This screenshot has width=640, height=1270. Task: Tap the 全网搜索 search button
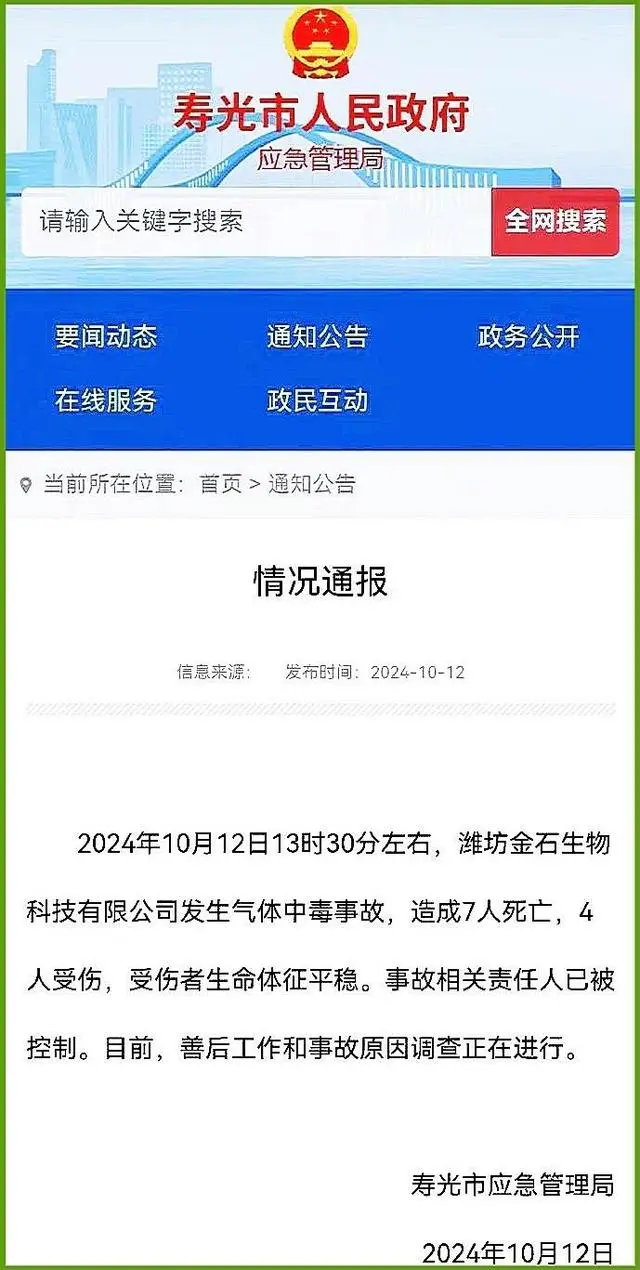555,221
